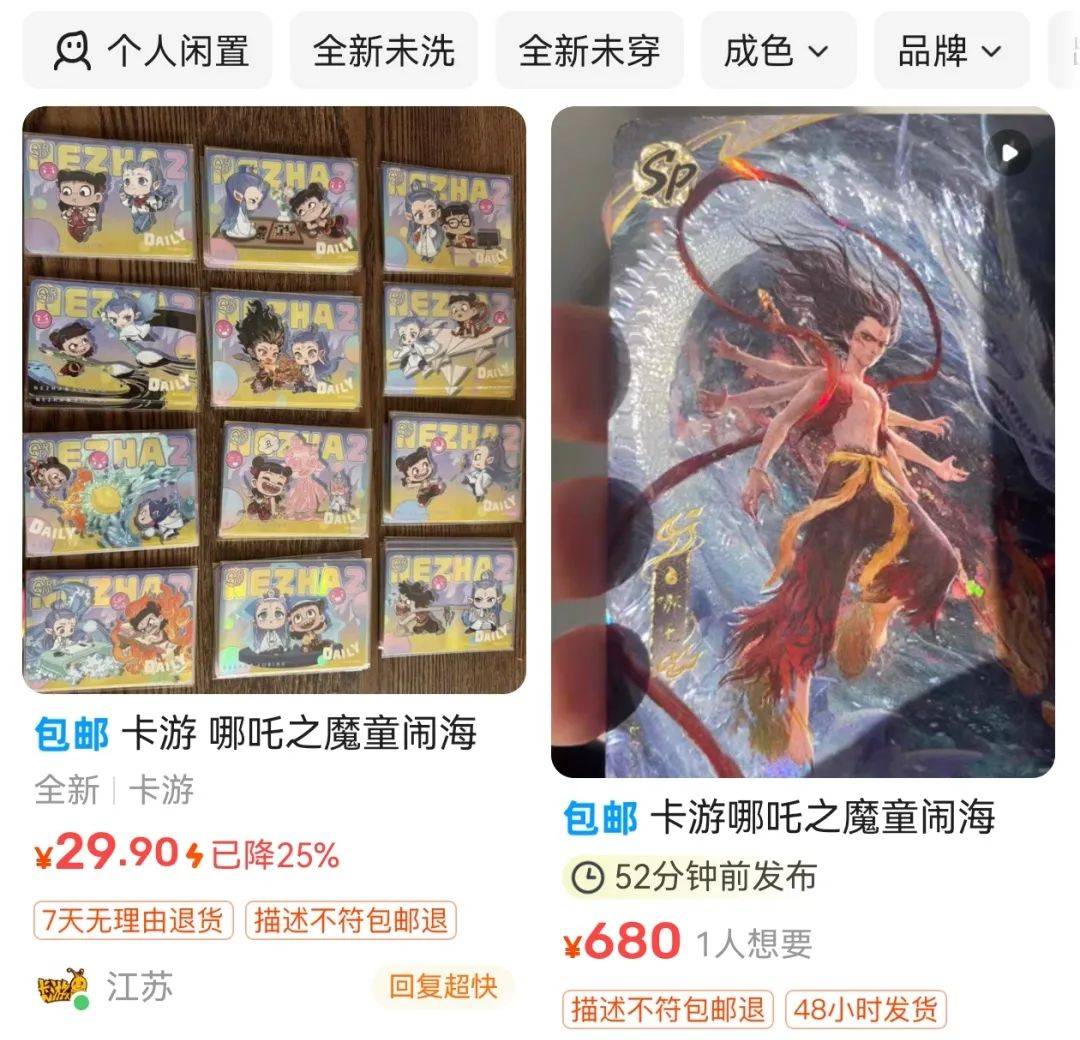The image size is (1080, 1040).
Task: Open the ¥29.90 Nezha card listing
Action: click(x=274, y=400)
